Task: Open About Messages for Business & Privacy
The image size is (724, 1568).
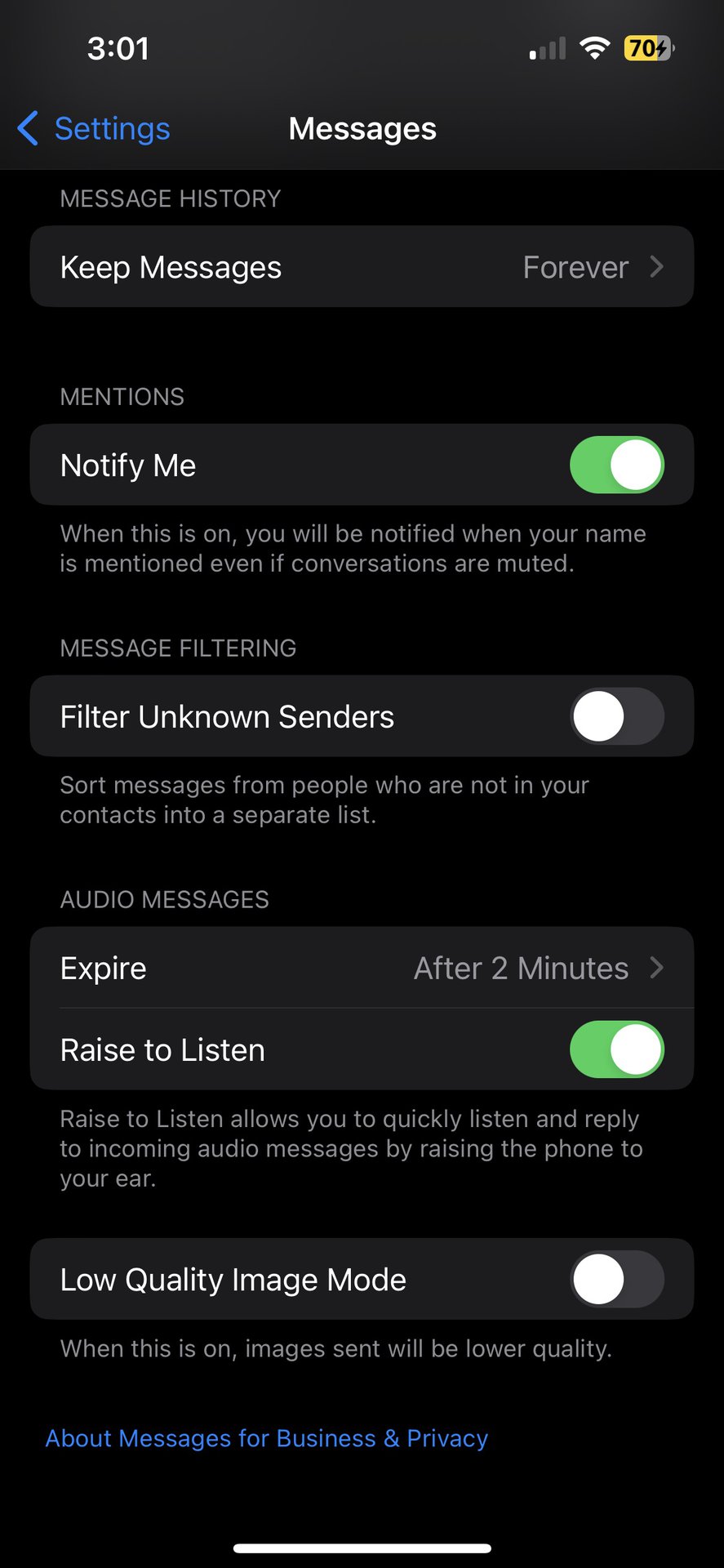Action: click(267, 1438)
